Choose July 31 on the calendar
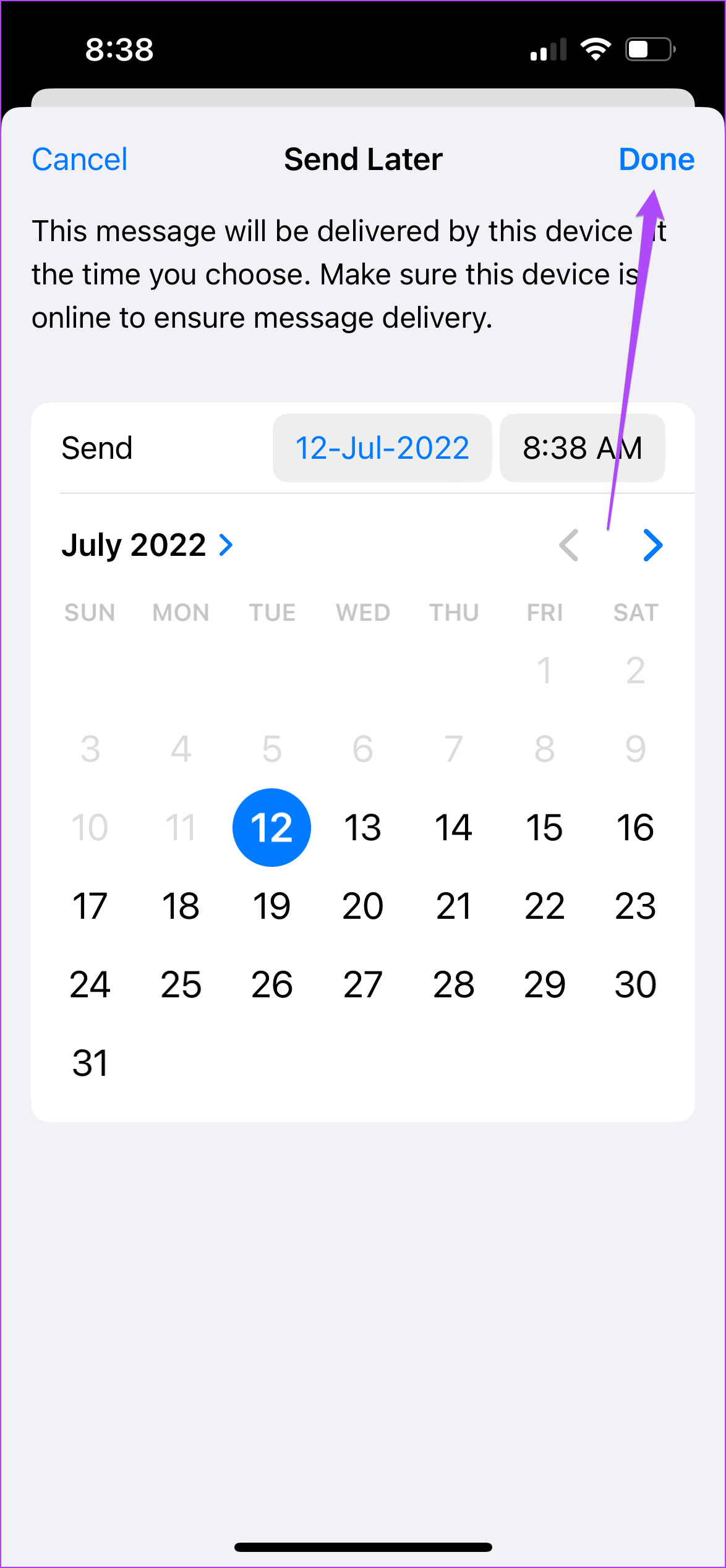Image resolution: width=726 pixels, height=1568 pixels. click(90, 1063)
